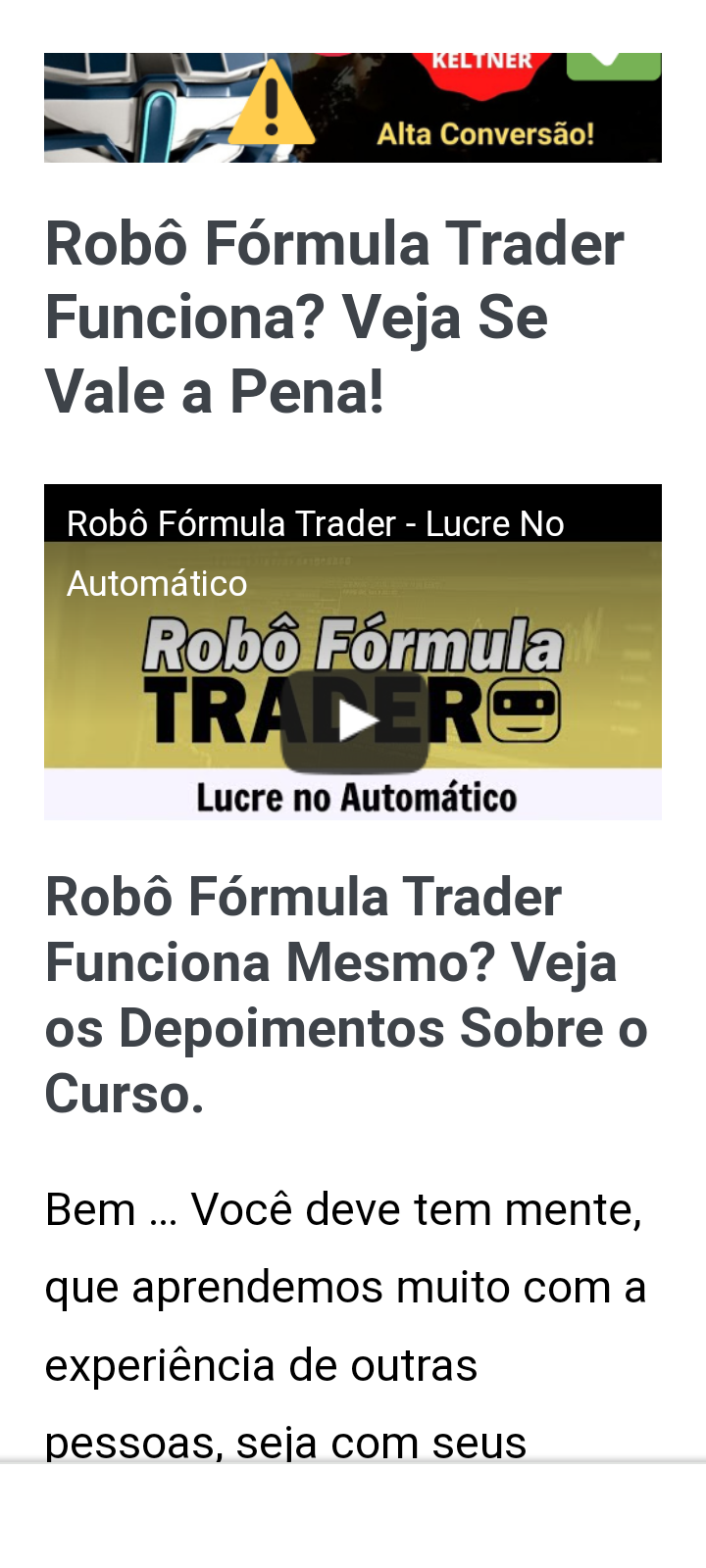Play the Robô Fórmula Trader video

point(355,721)
